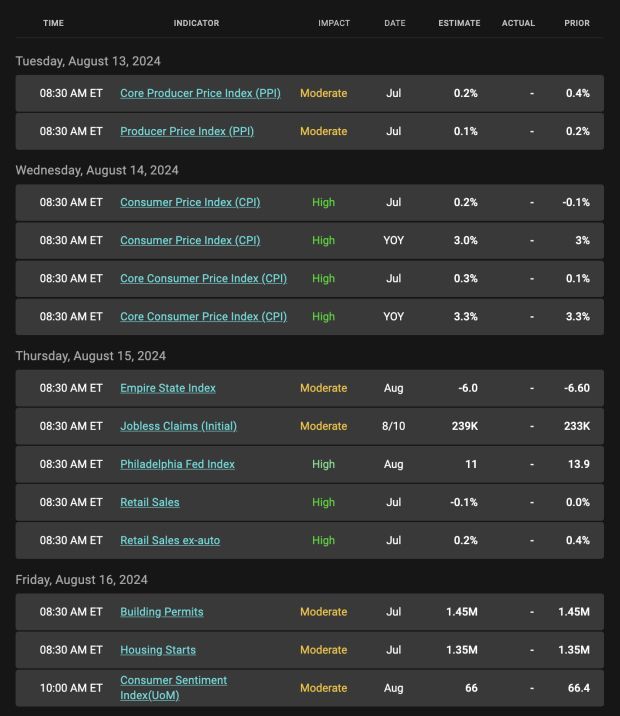
Task: Open the Retail Sales ex-auto link
Action: tap(170, 540)
